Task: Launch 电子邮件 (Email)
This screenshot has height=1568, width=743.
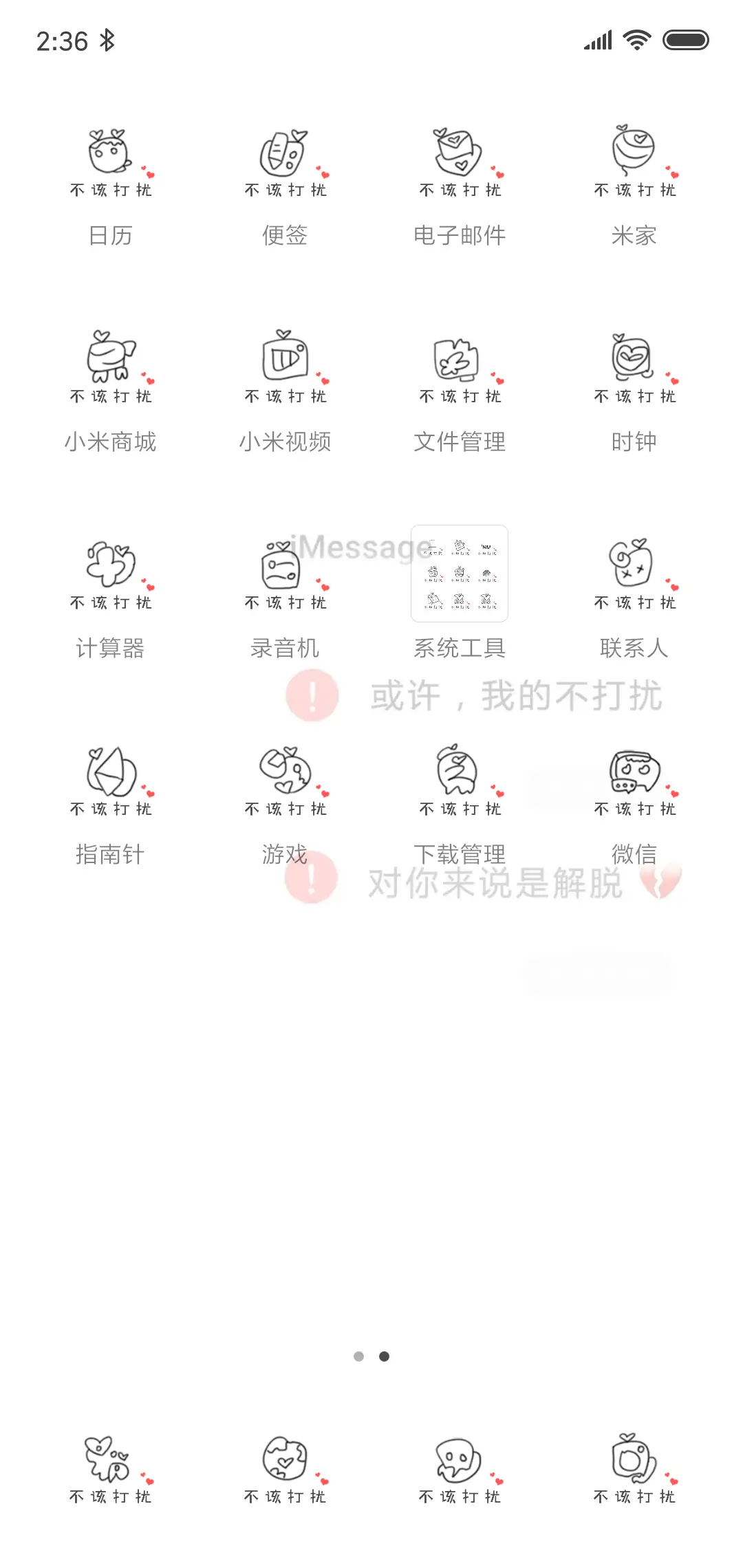Action: pos(459,165)
